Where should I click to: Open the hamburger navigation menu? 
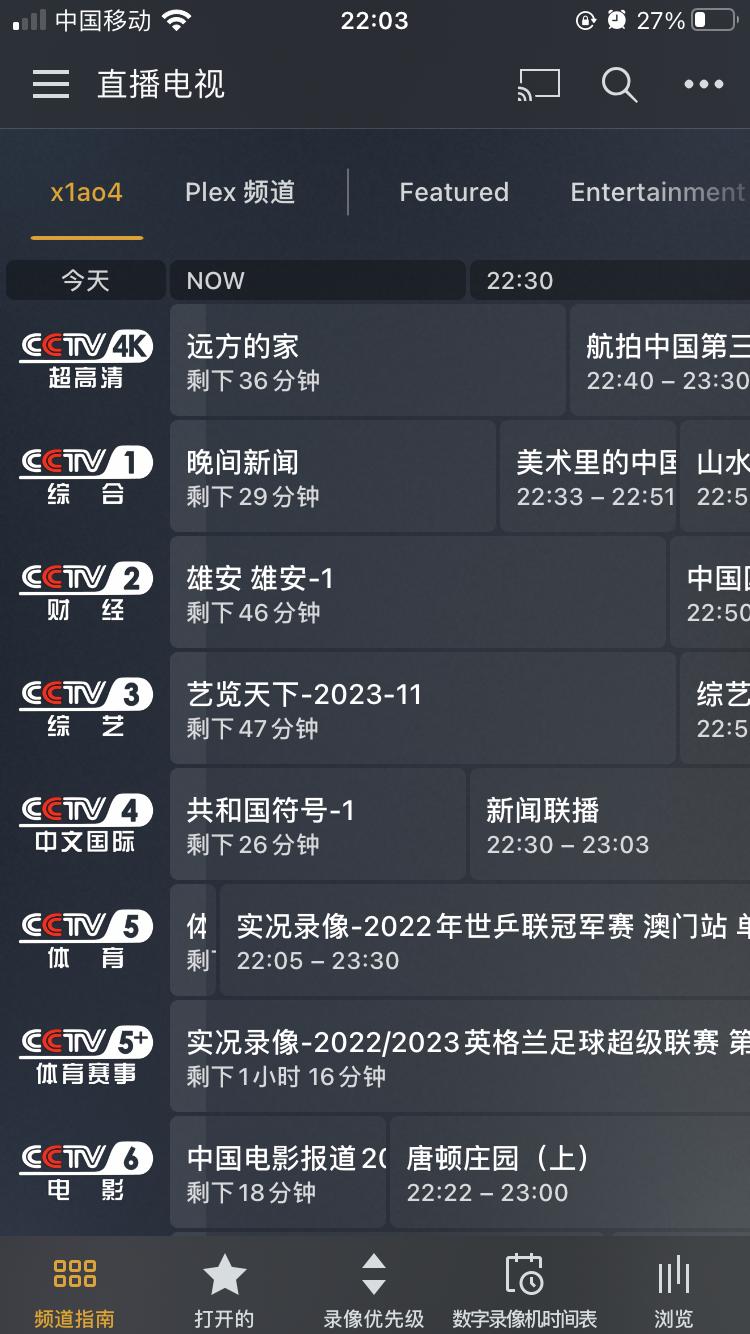(x=51, y=84)
